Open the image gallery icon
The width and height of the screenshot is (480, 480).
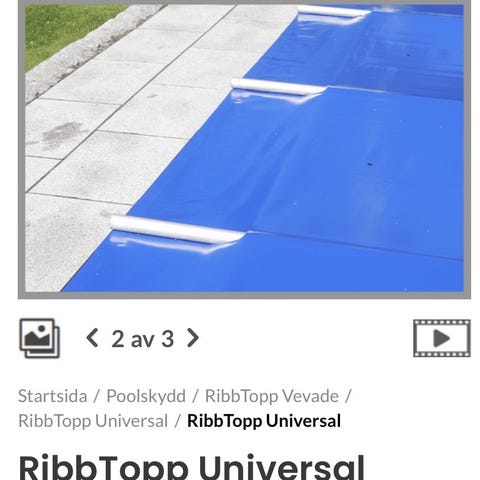(x=39, y=338)
